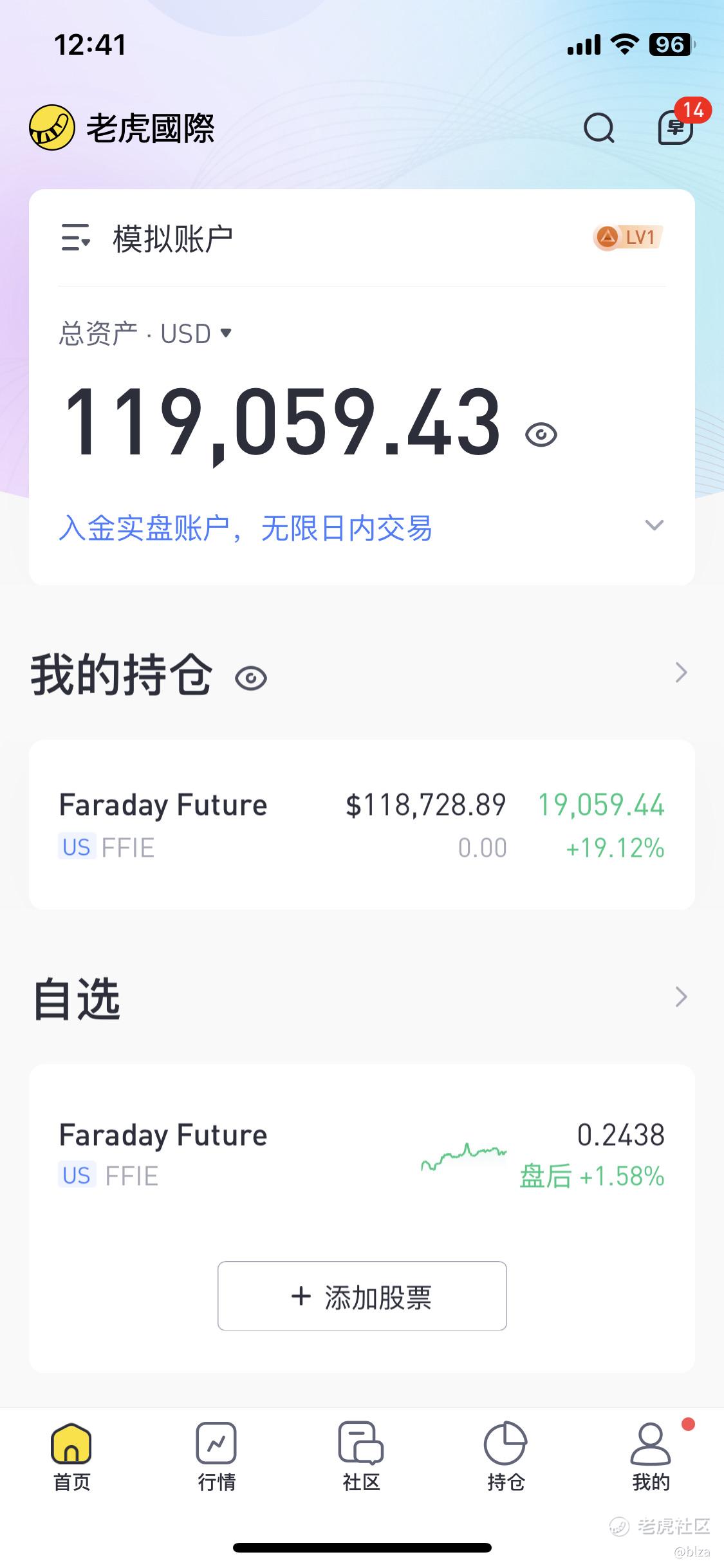Tap the LV1 level badge

click(x=628, y=238)
